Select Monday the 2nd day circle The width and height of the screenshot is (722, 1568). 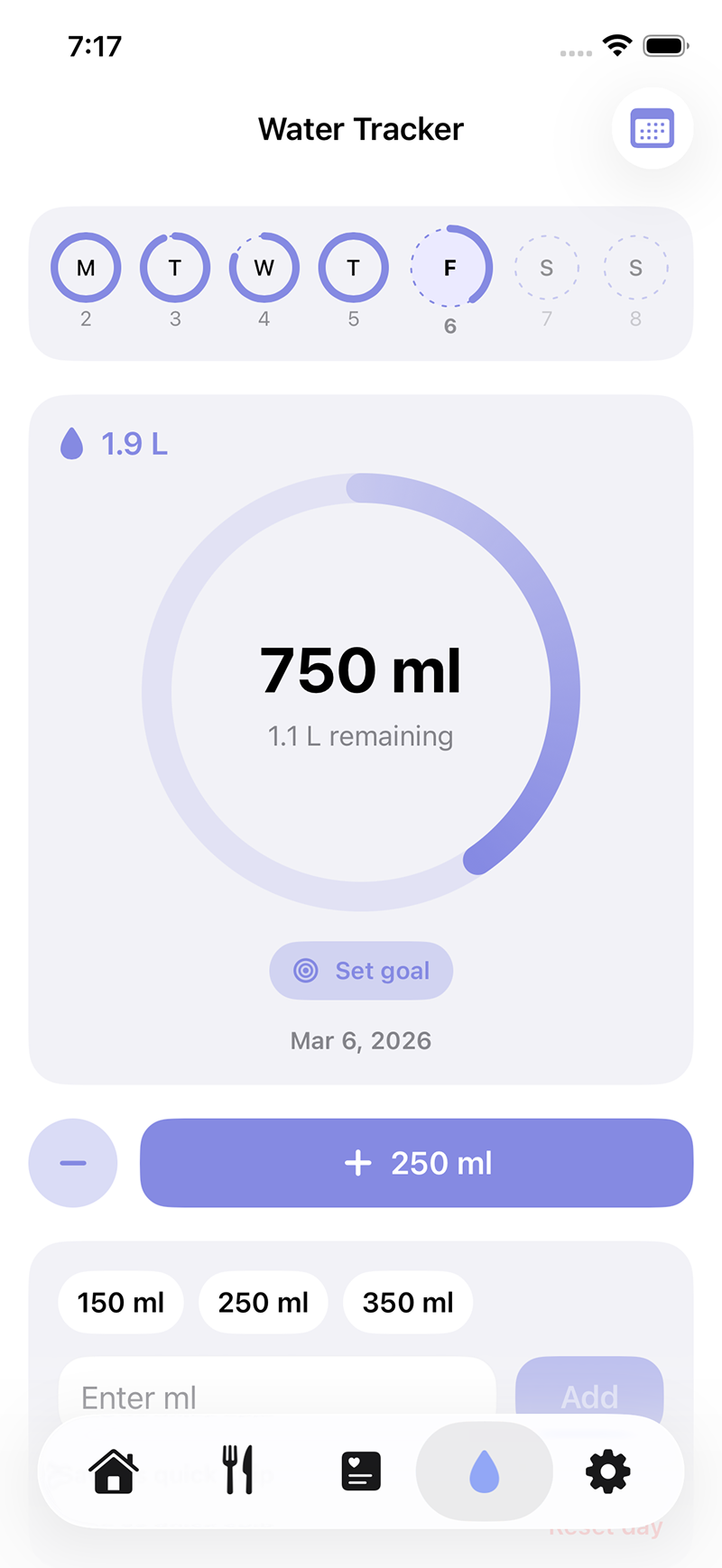[86, 268]
